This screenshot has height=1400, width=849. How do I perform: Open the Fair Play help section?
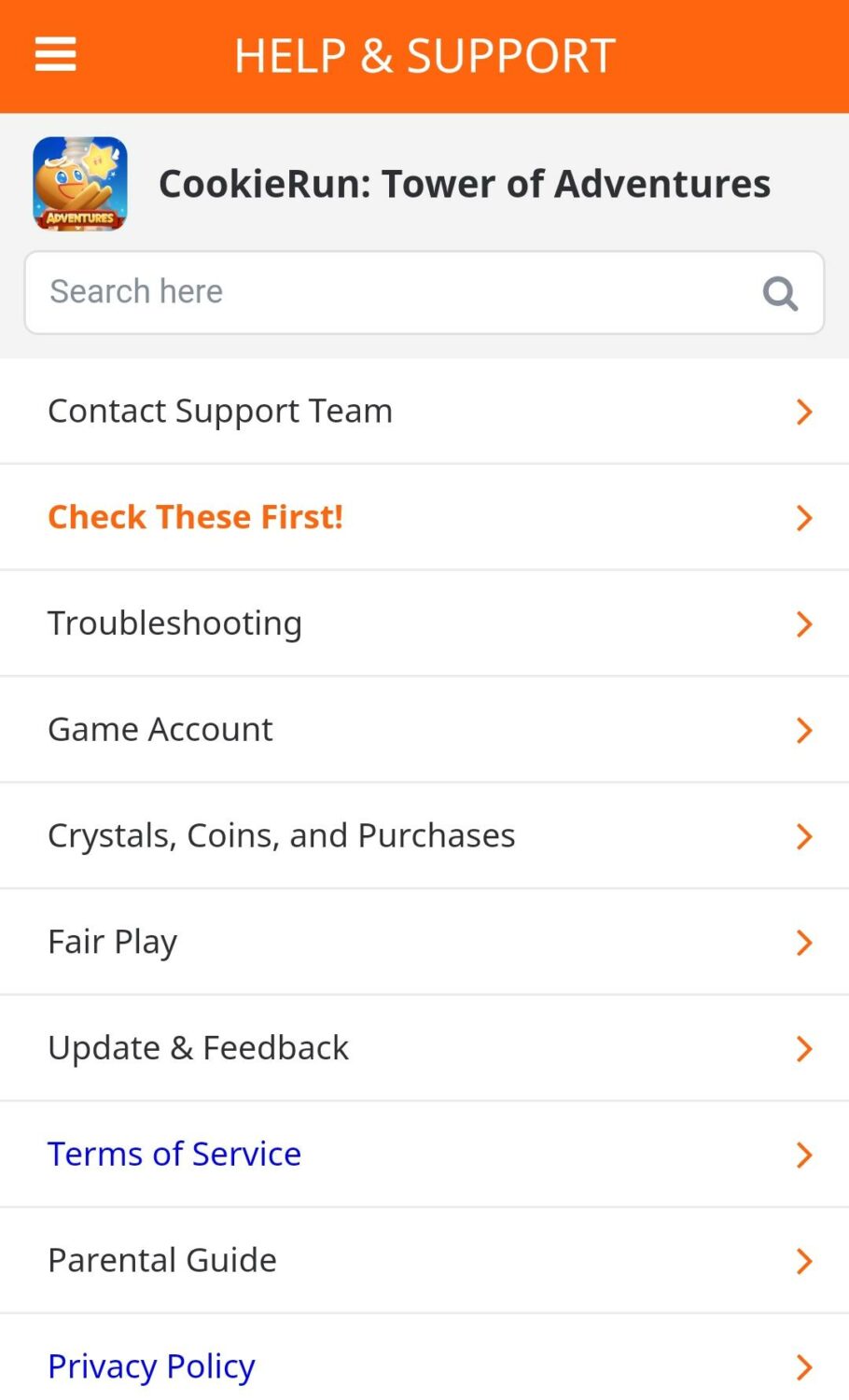[x=112, y=942]
